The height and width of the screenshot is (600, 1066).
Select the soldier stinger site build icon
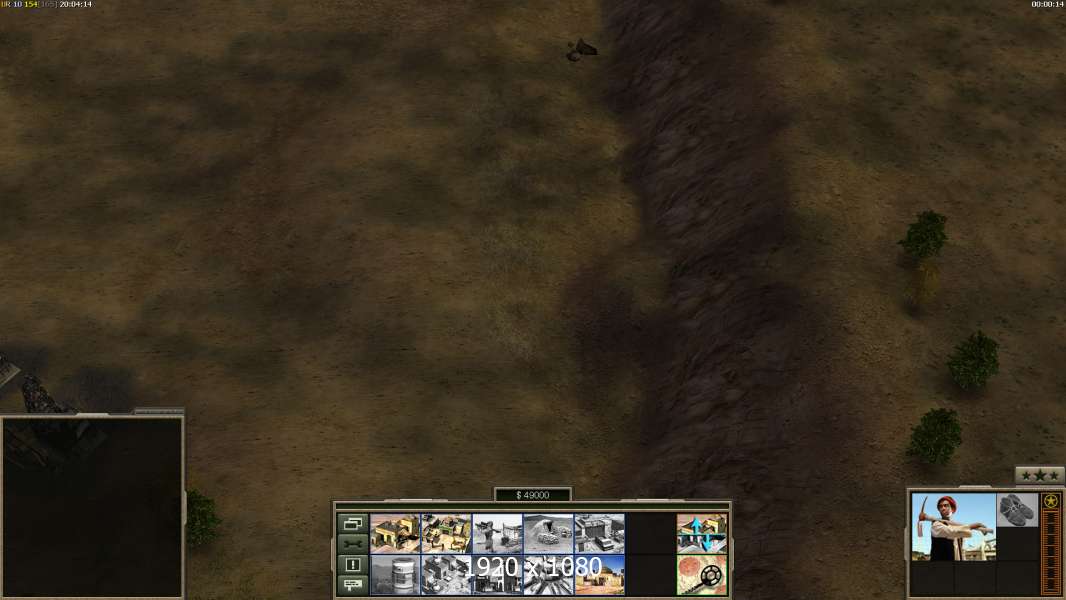pos(497,534)
